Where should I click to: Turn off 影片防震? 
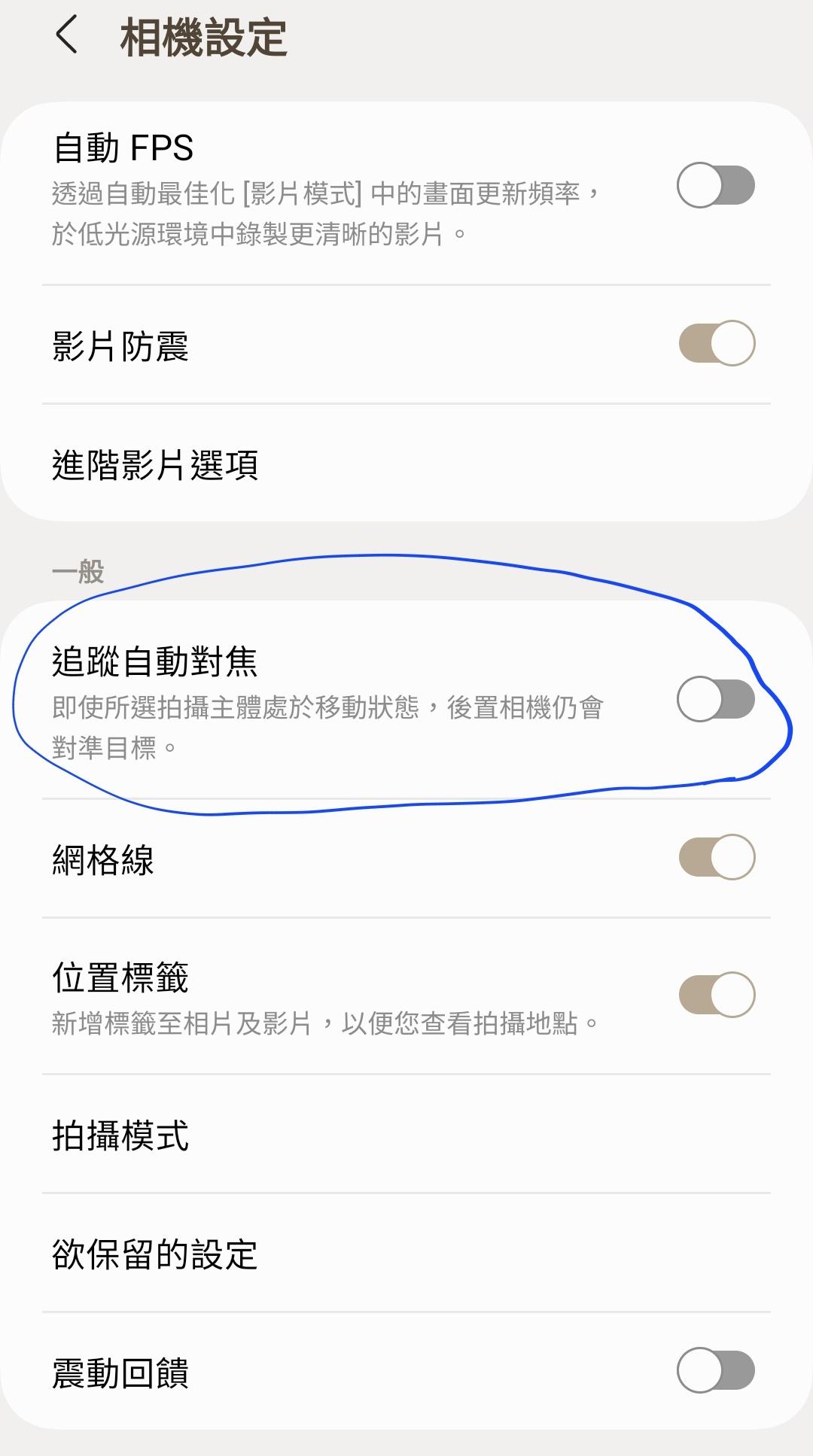[717, 344]
